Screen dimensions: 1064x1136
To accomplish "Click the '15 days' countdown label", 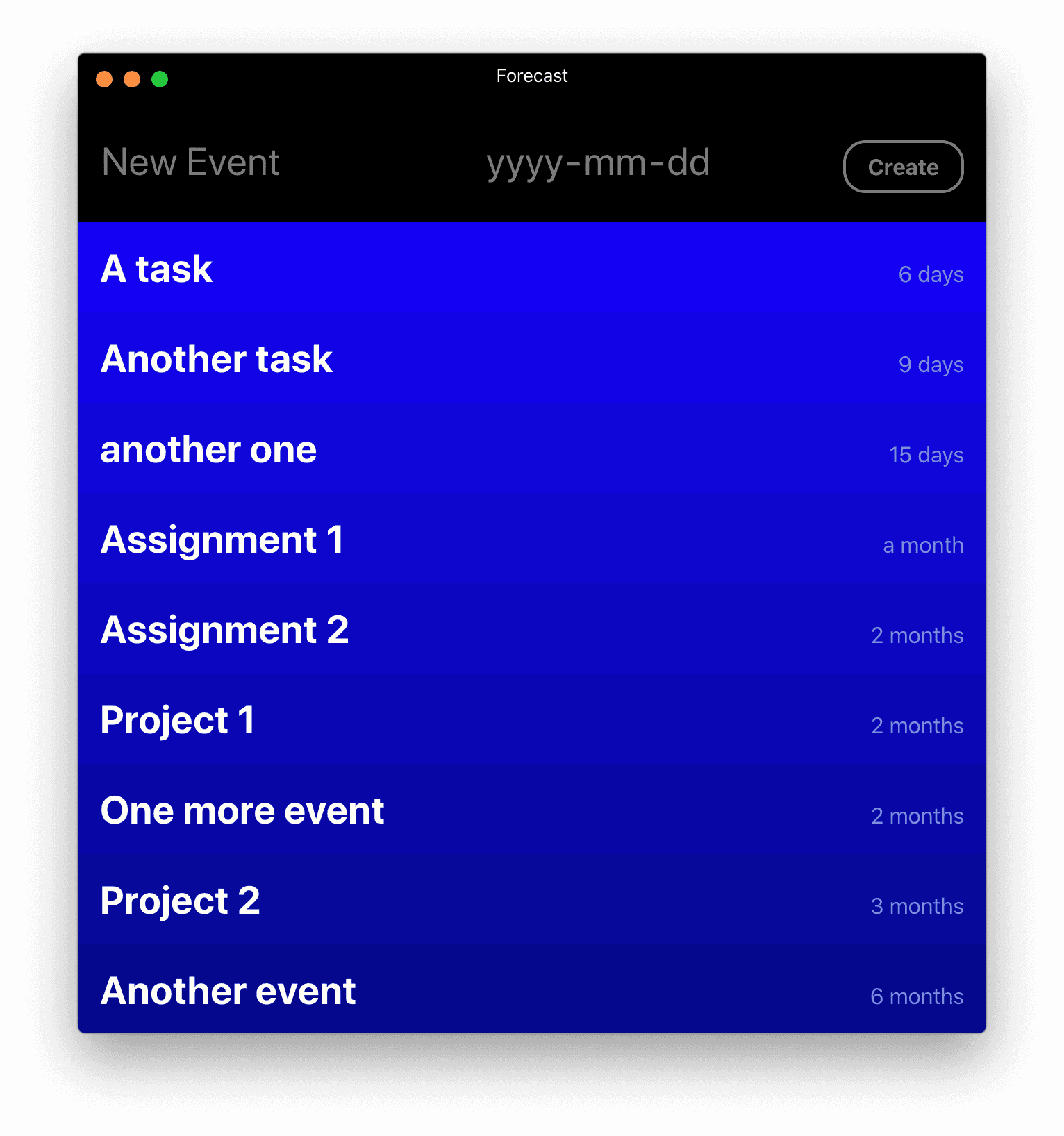I will click(925, 455).
